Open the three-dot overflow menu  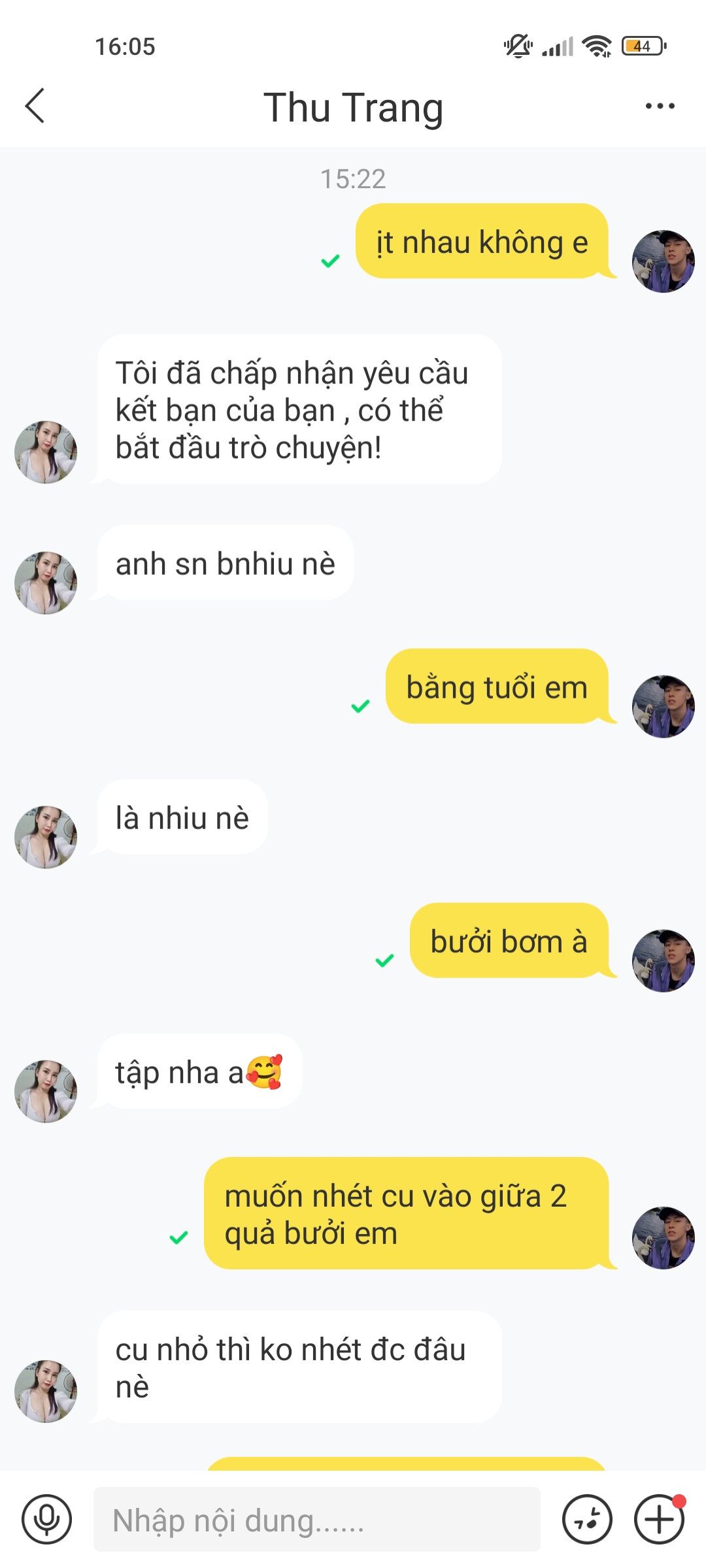(660, 106)
